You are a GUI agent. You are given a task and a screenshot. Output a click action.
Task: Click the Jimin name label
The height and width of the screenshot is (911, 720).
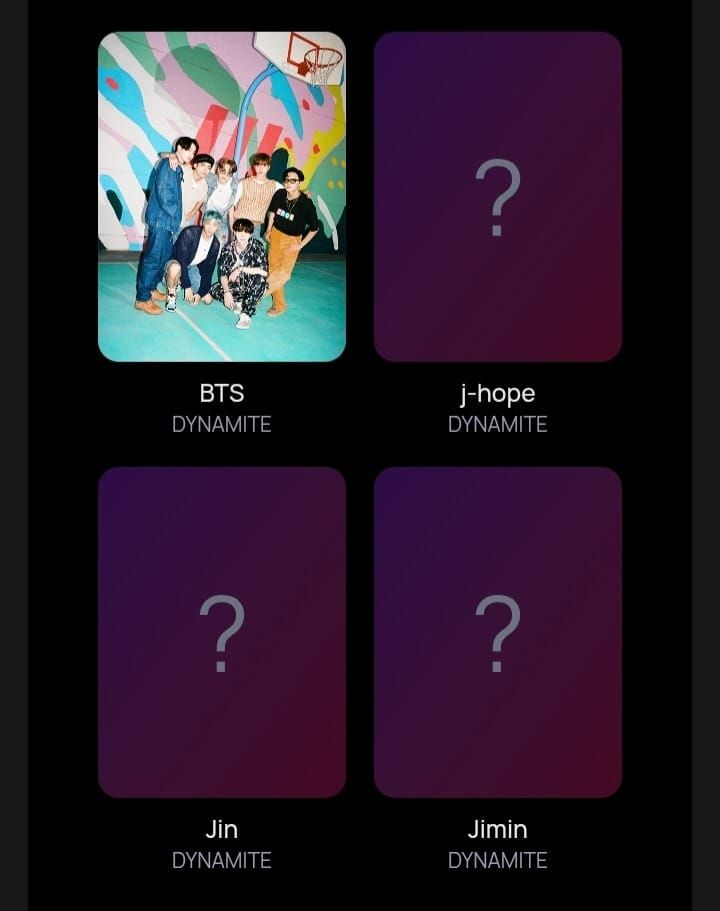click(x=497, y=830)
